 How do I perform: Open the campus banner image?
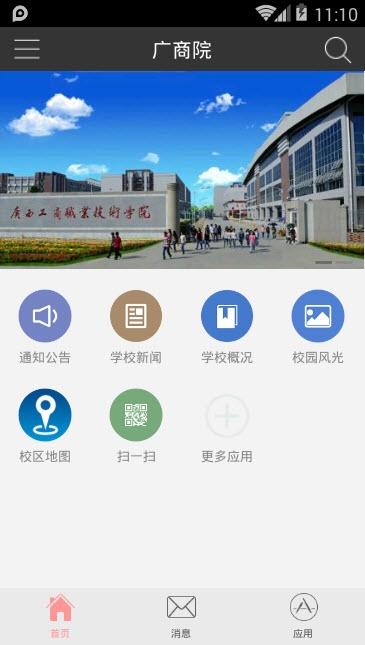(x=182, y=170)
